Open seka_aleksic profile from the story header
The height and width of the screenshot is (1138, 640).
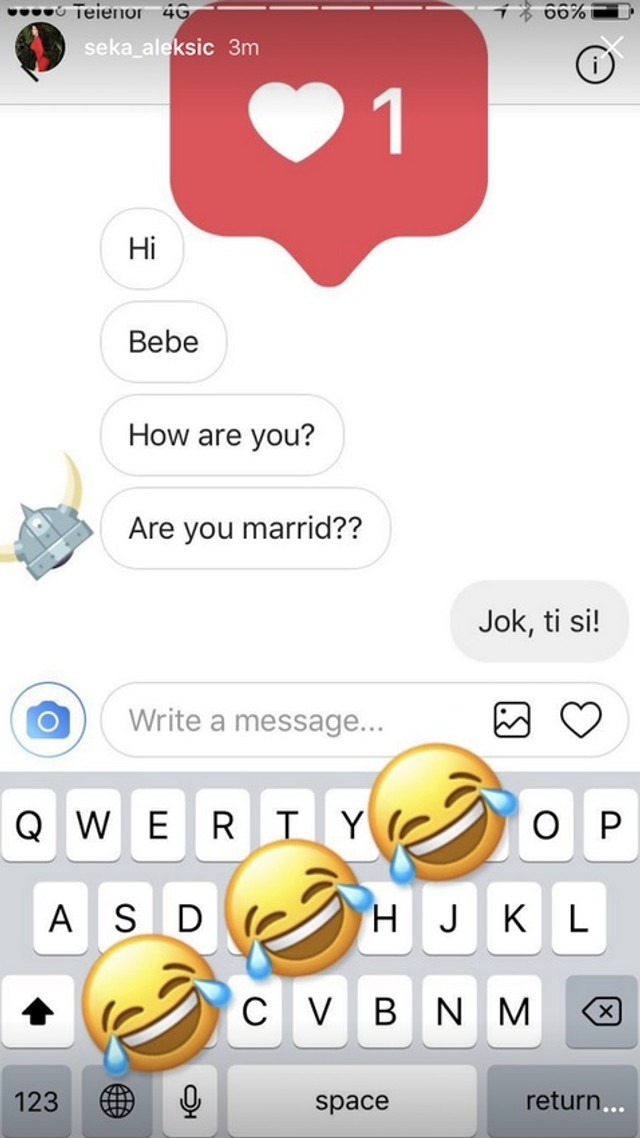[x=148, y=48]
